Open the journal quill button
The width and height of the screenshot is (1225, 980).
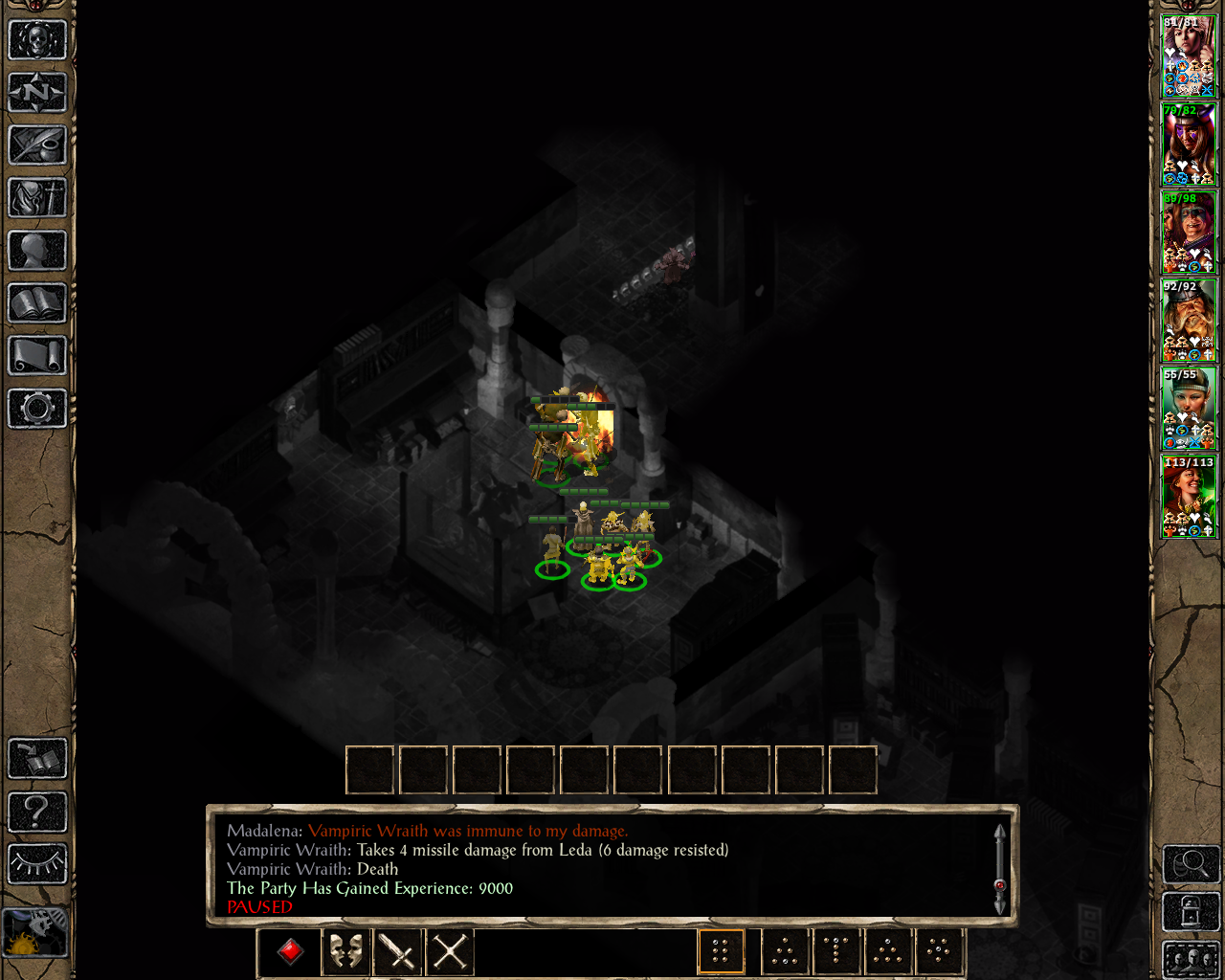click(x=37, y=145)
